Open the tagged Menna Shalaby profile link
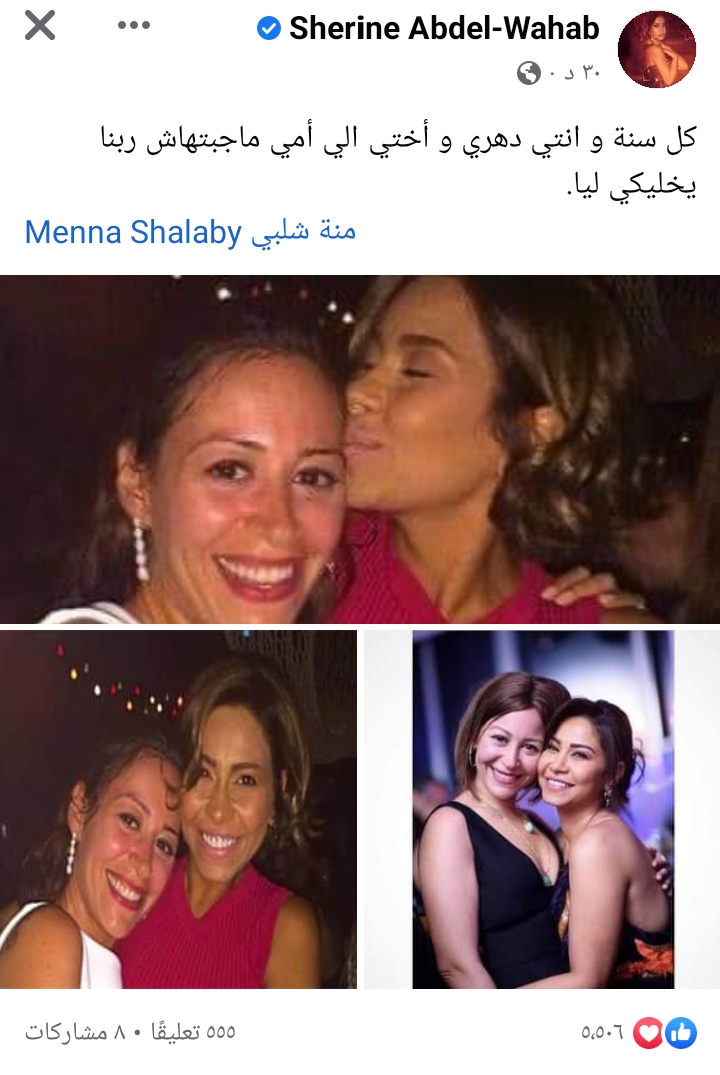Image resolution: width=720 pixels, height=1075 pixels. [190, 232]
